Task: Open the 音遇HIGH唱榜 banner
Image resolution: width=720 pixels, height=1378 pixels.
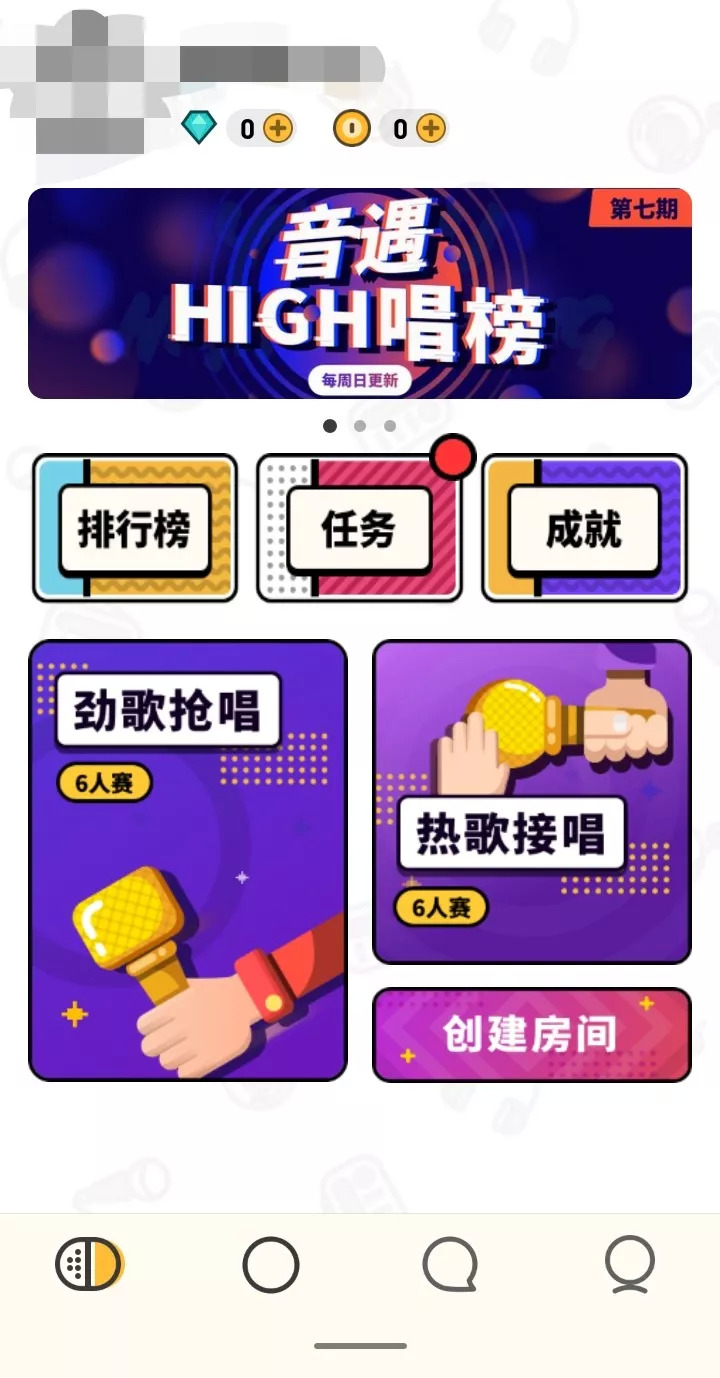Action: (x=360, y=293)
